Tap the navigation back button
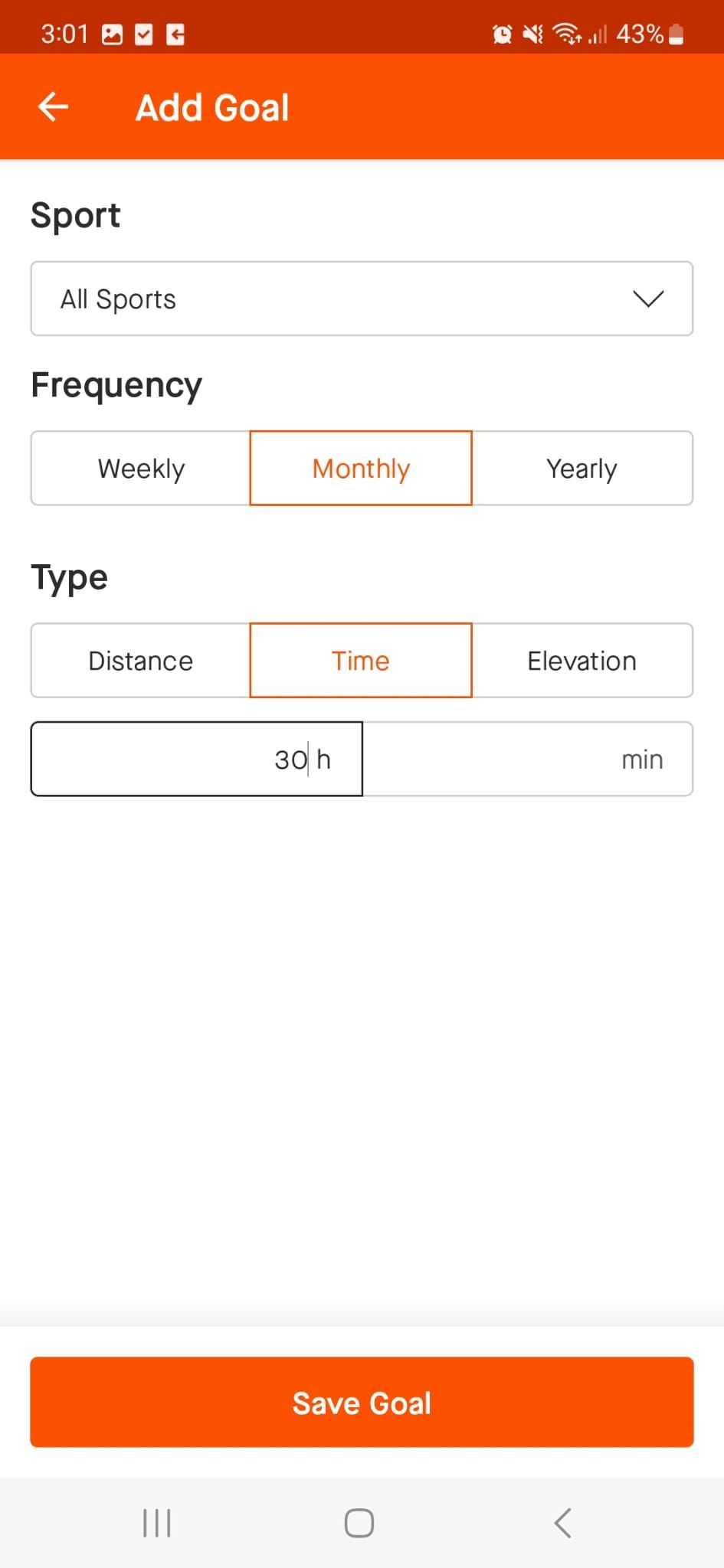This screenshot has width=724, height=1568. 563,1522
